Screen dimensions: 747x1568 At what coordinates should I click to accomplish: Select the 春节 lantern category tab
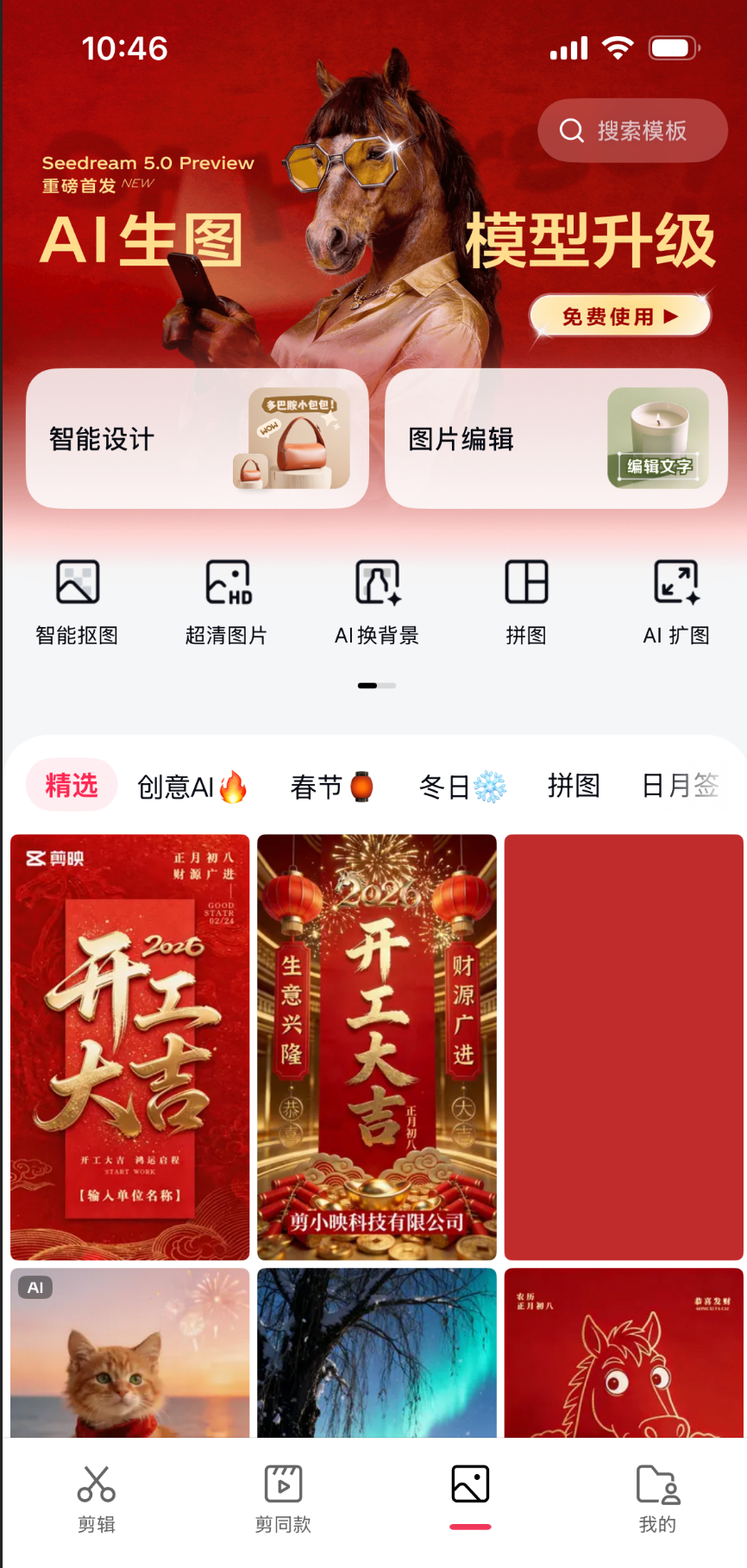331,785
